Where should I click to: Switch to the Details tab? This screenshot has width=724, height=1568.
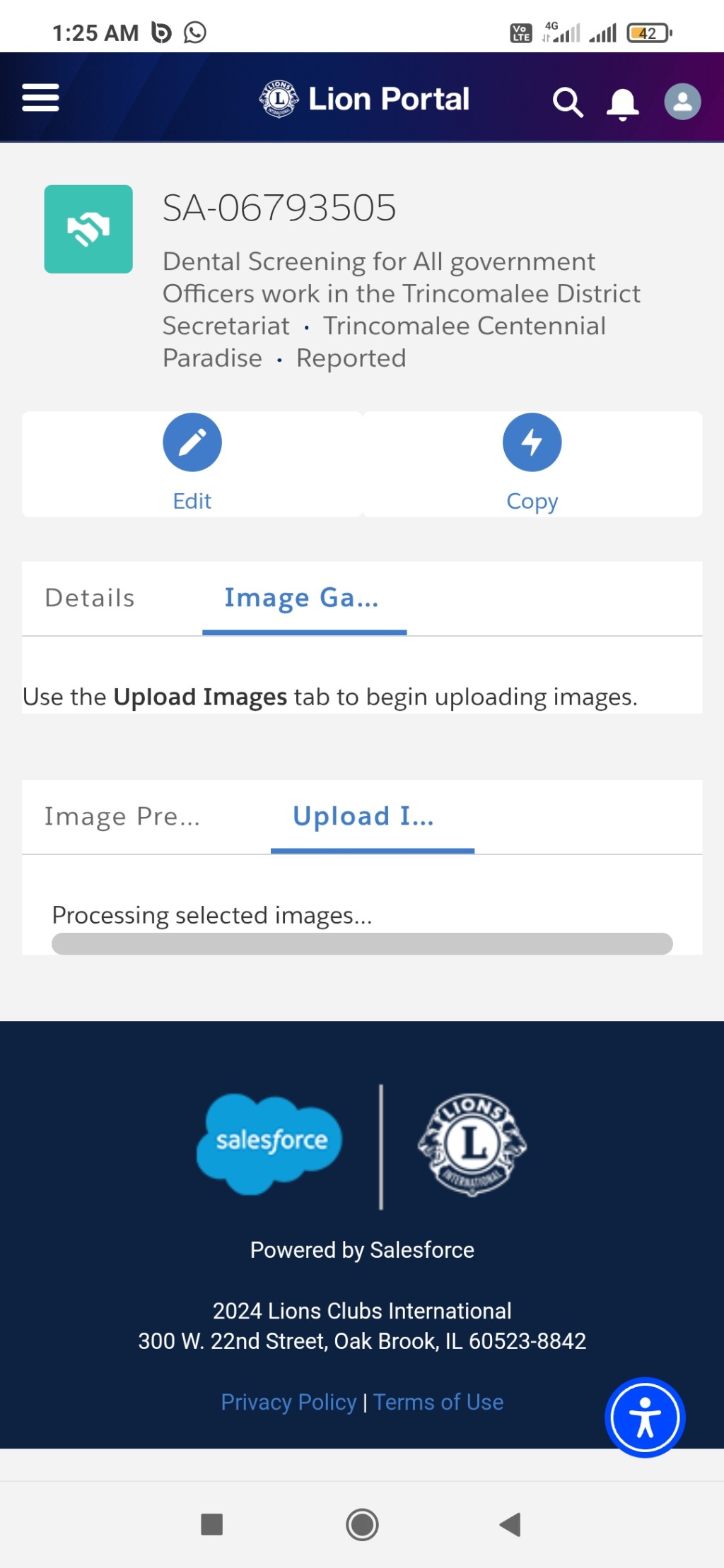[x=90, y=598]
